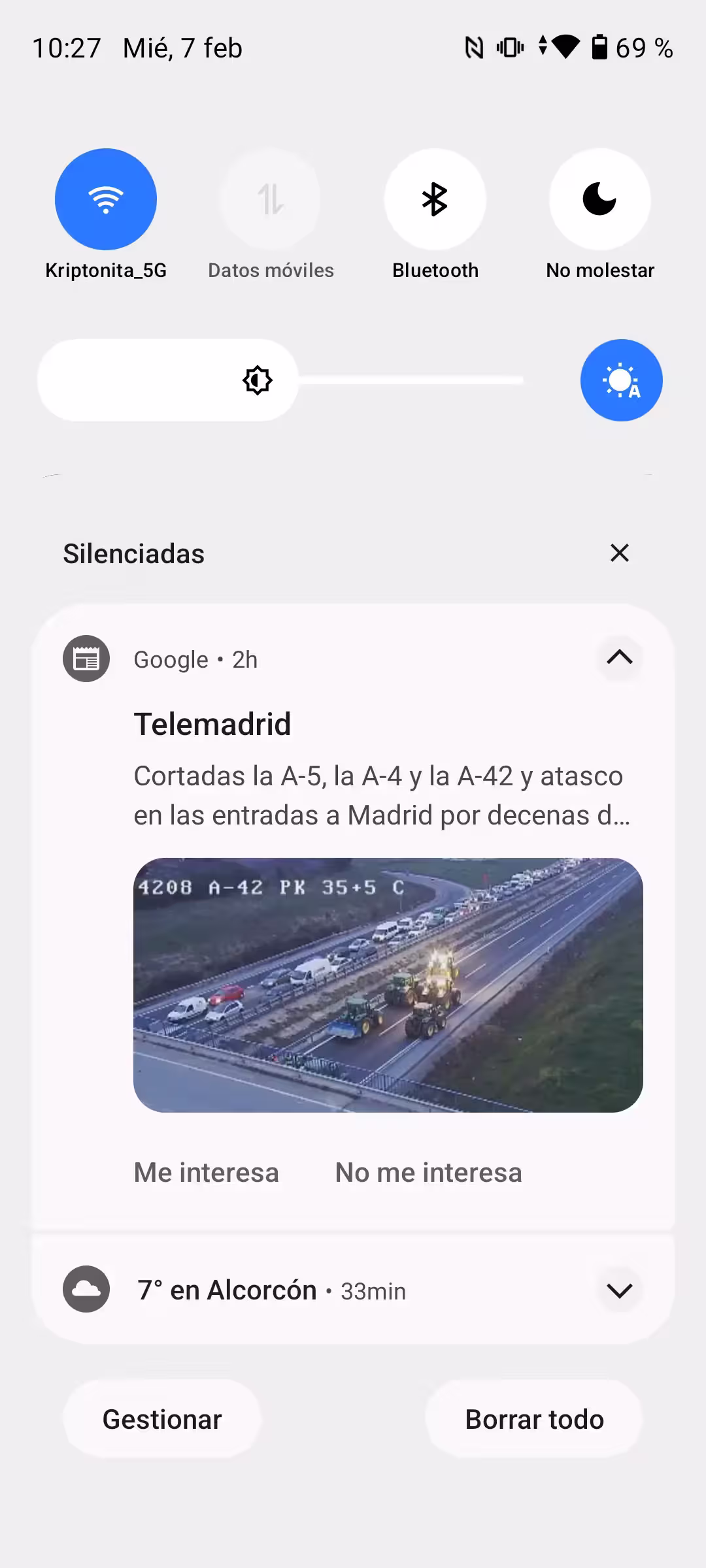Select No me interesa for news
Viewport: 706px width, 1568px height.
428,1173
